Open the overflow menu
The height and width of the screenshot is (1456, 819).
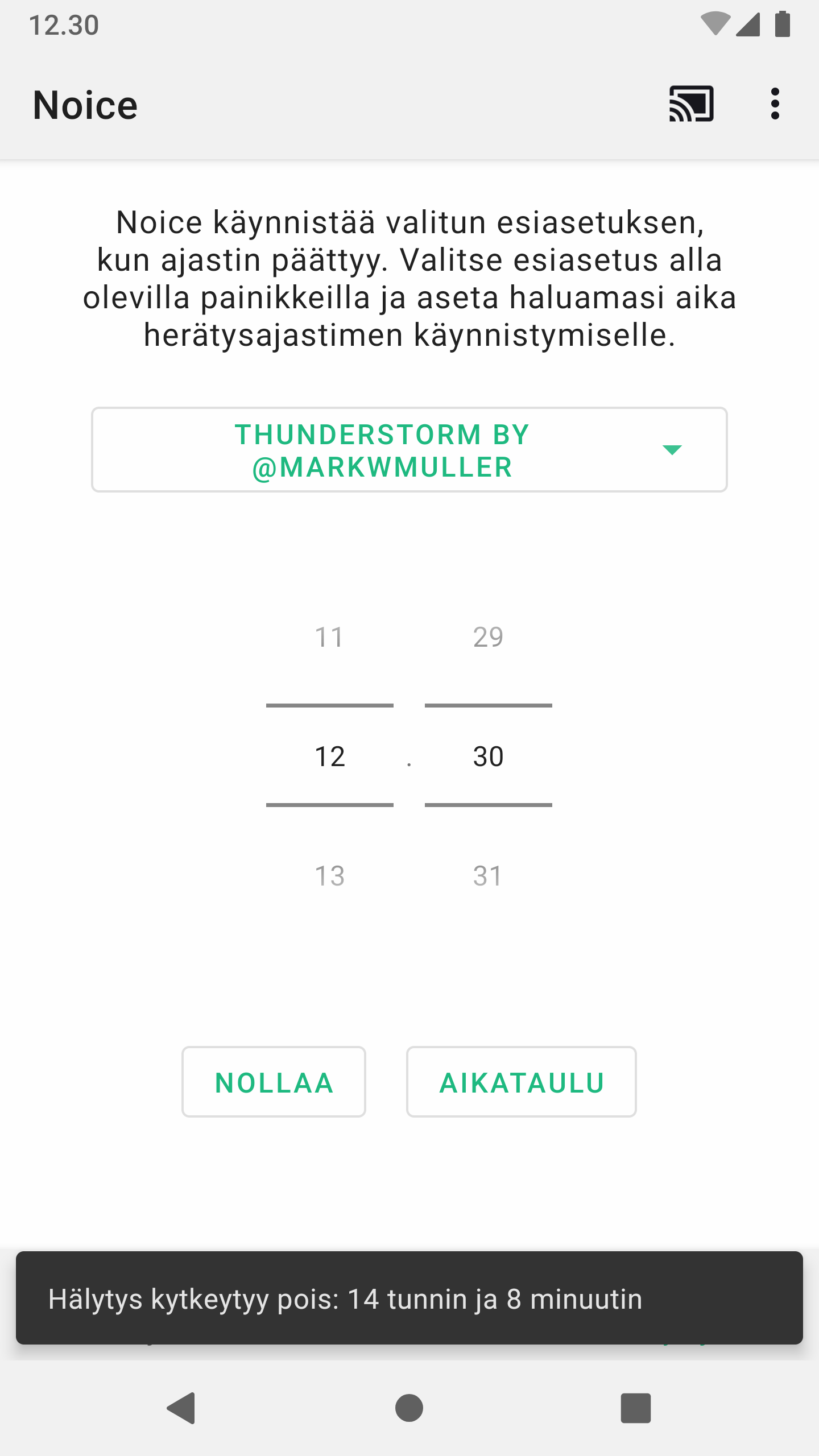(x=775, y=104)
